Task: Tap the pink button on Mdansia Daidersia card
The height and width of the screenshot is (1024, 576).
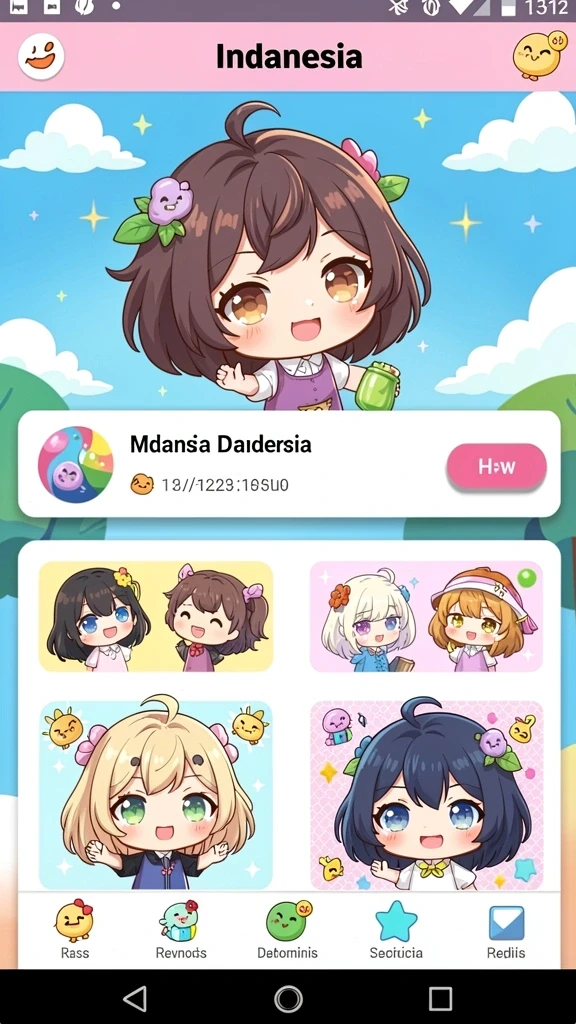Action: (496, 466)
